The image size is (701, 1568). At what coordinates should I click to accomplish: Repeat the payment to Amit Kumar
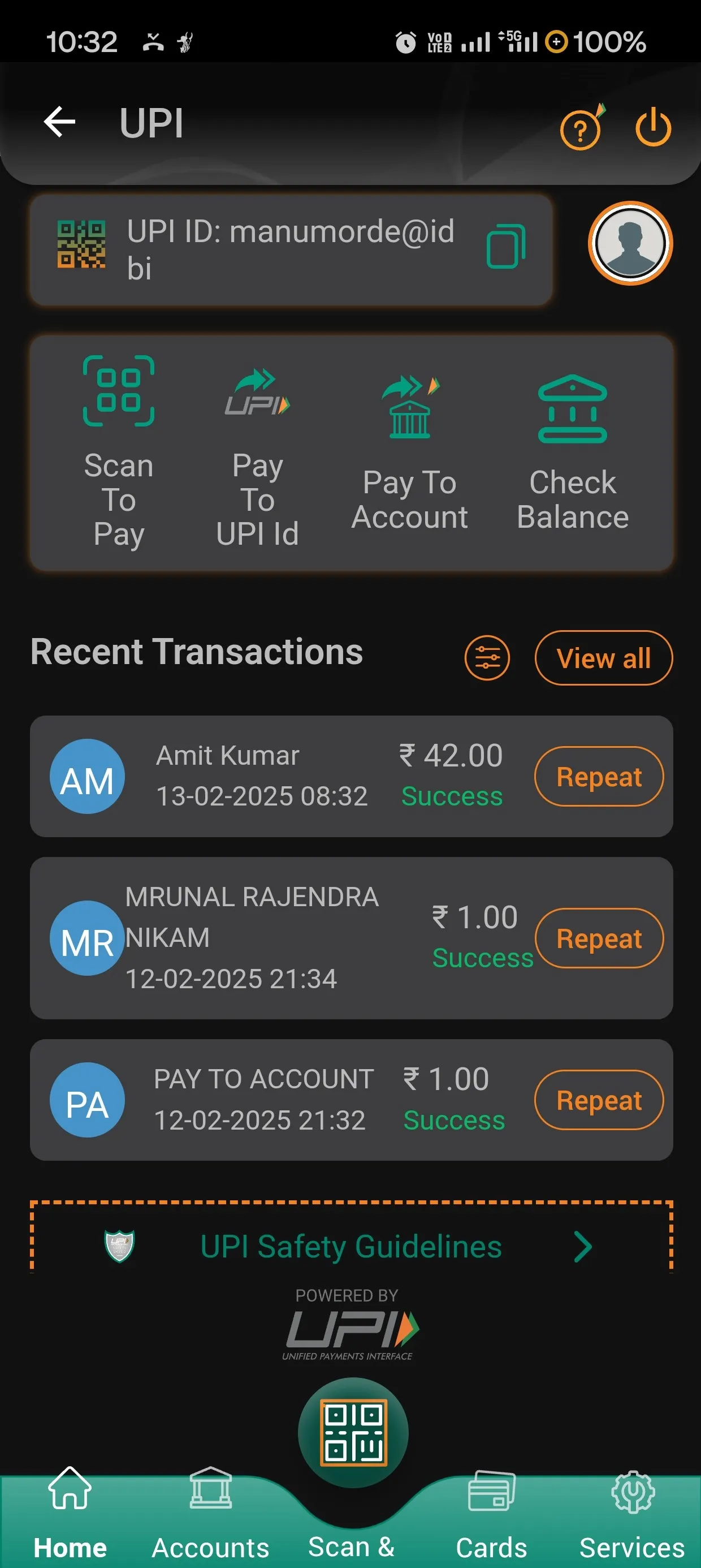coord(598,777)
